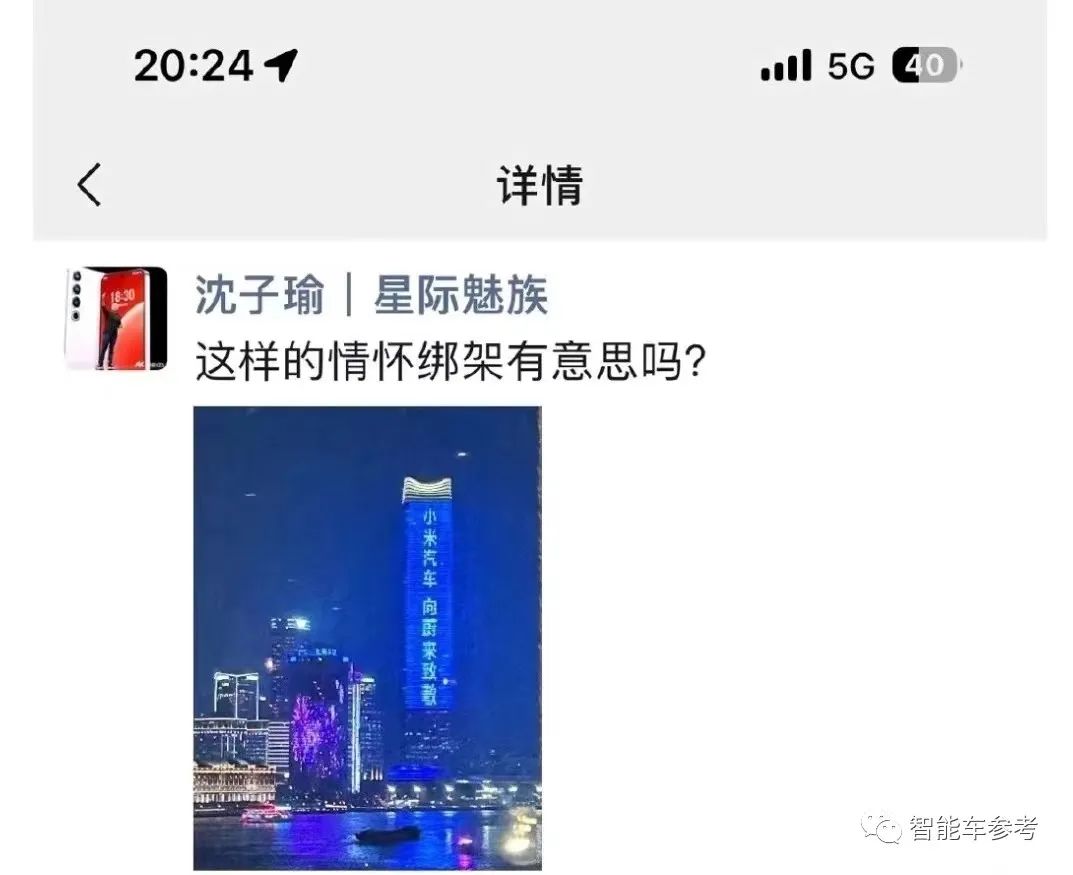
Task: Open the 沈子瑜｜星际魅族 username link
Action: [x=371, y=297]
